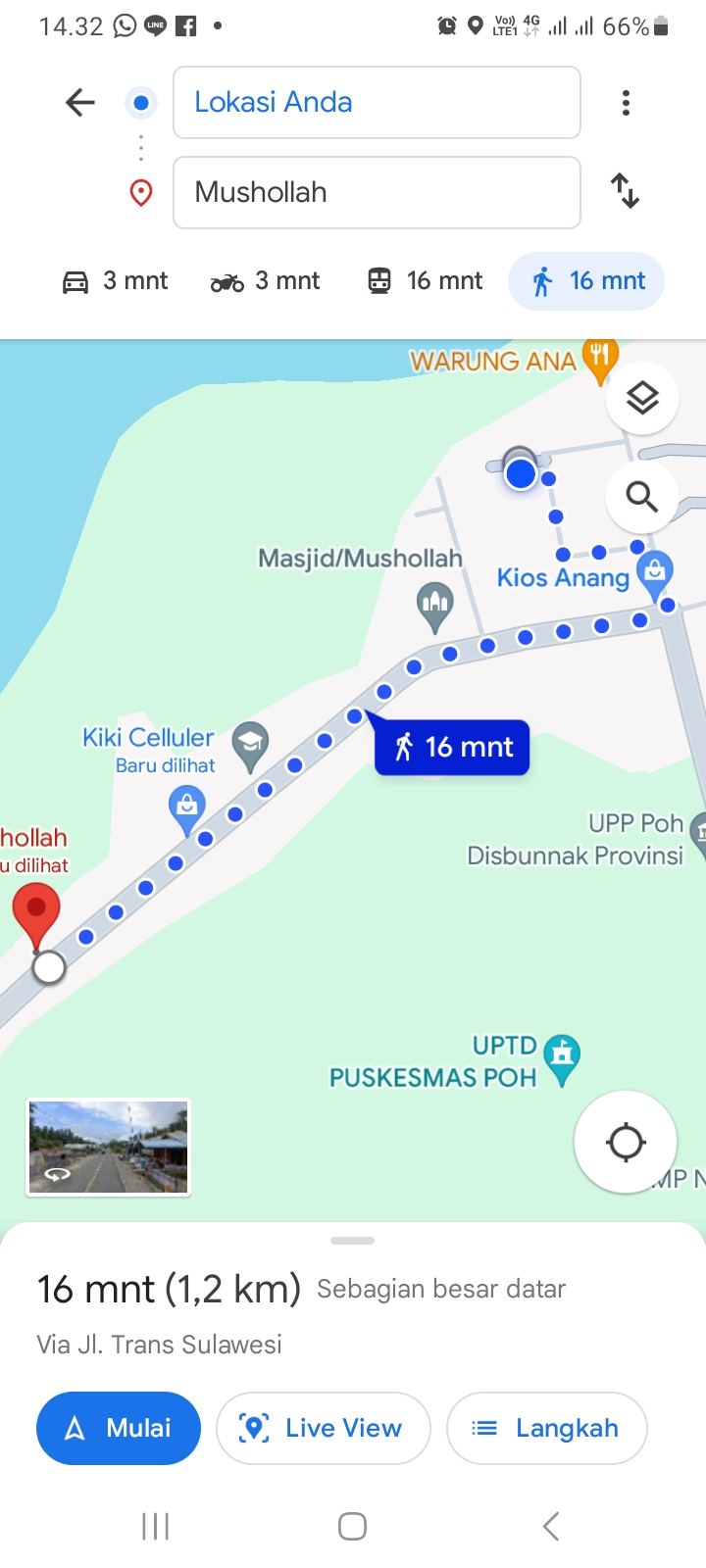Edit the Lokasi Anda starting point field
706x1568 pixels.
377,103
